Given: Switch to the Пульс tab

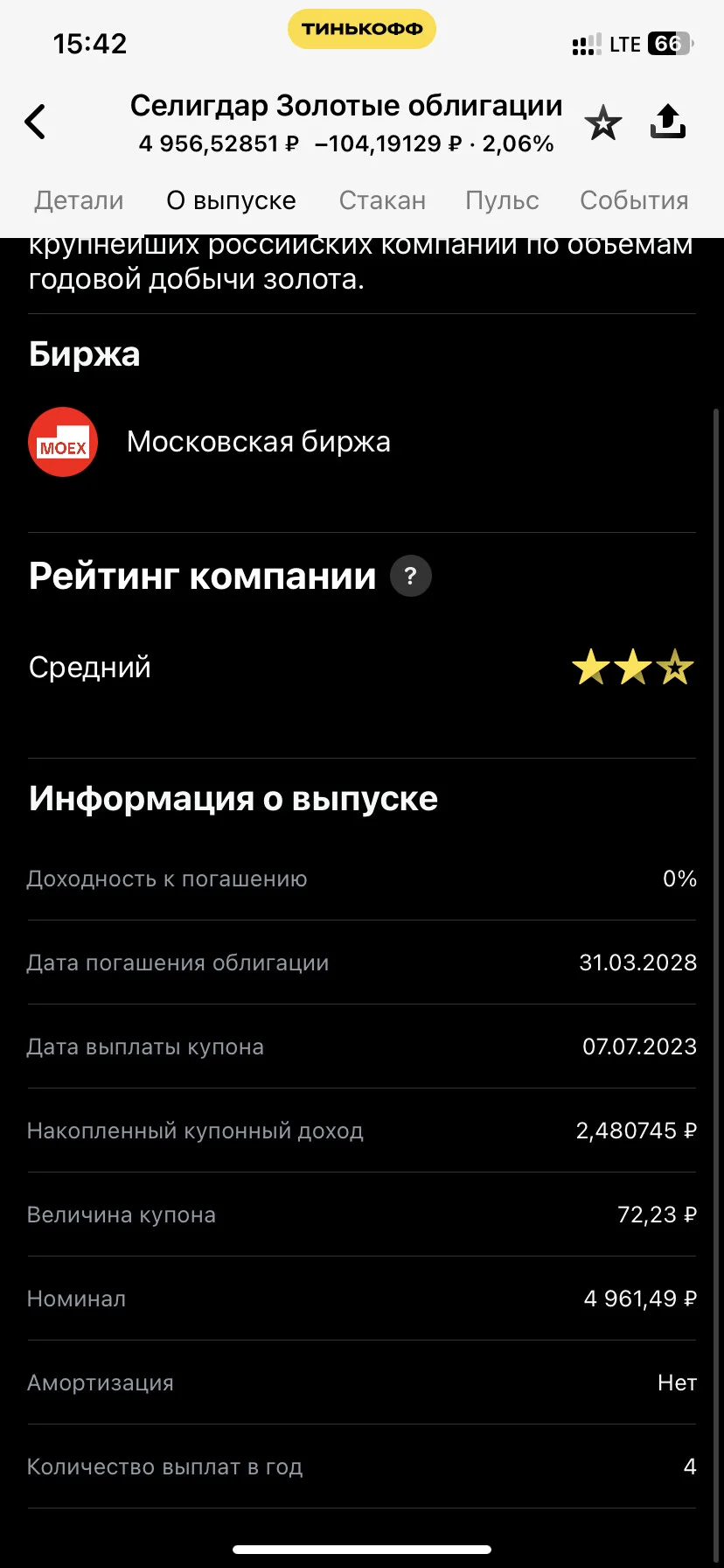Looking at the screenshot, I should [x=502, y=200].
